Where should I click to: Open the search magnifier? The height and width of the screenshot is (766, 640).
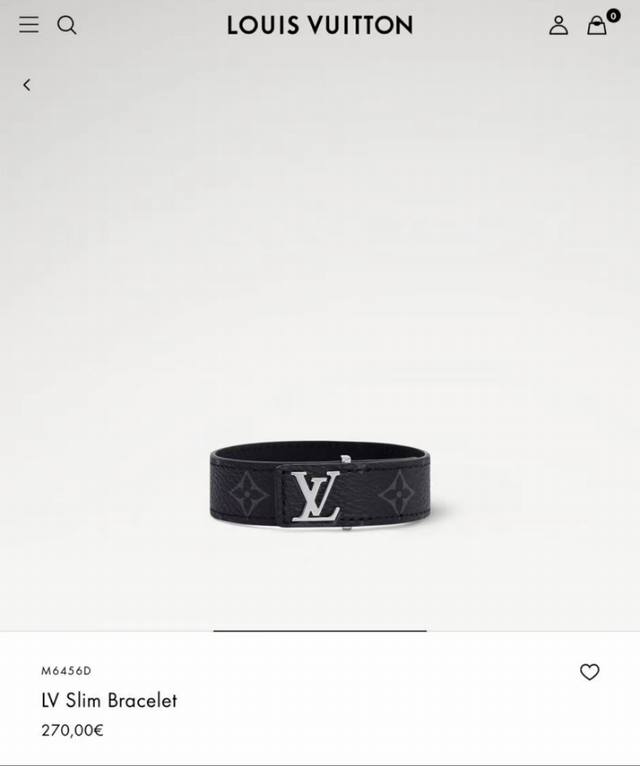click(66, 25)
